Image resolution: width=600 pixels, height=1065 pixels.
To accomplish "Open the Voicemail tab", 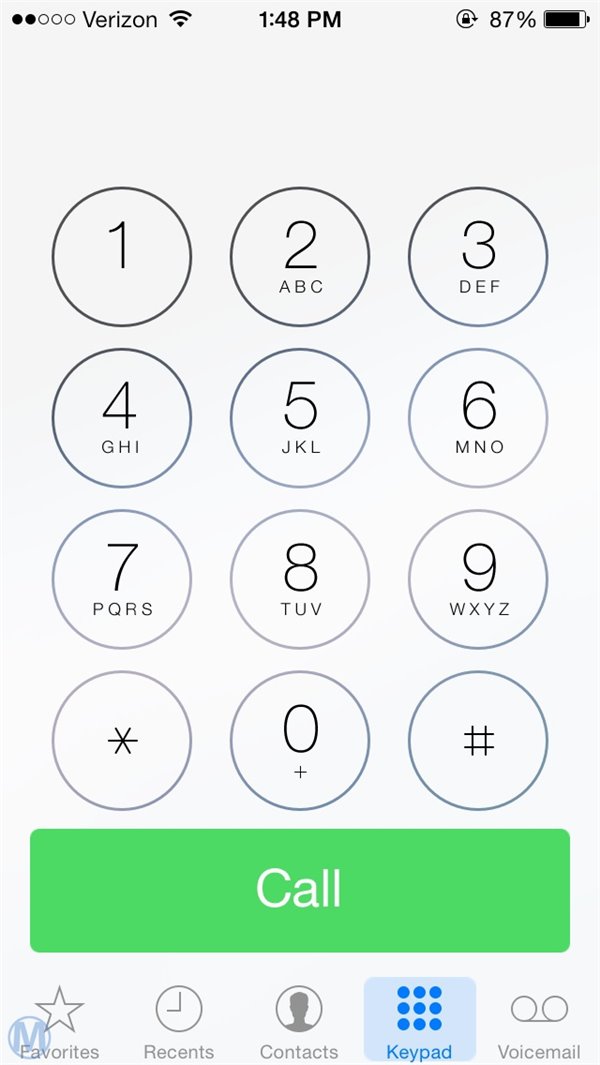I will click(539, 1022).
